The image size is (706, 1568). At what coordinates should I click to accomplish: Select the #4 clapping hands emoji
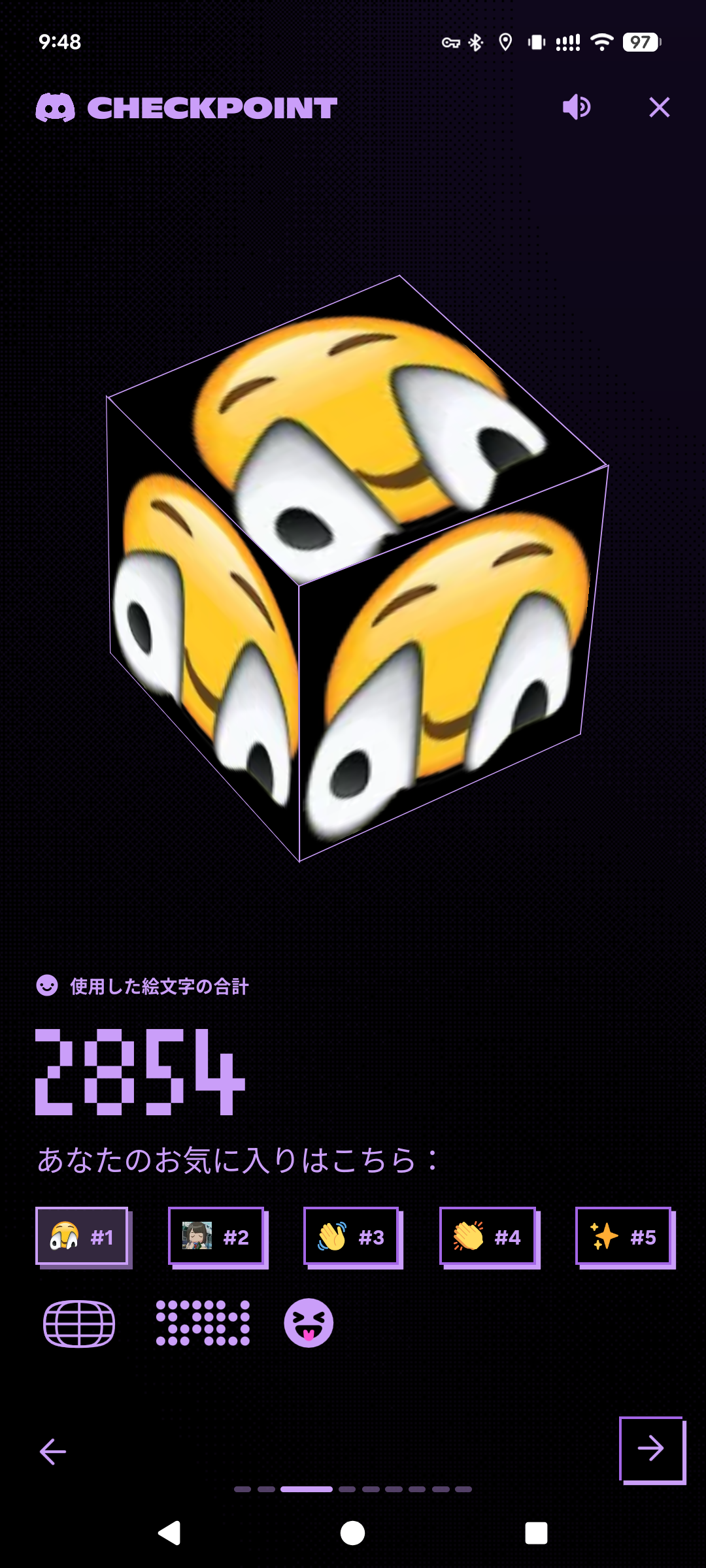point(488,1236)
